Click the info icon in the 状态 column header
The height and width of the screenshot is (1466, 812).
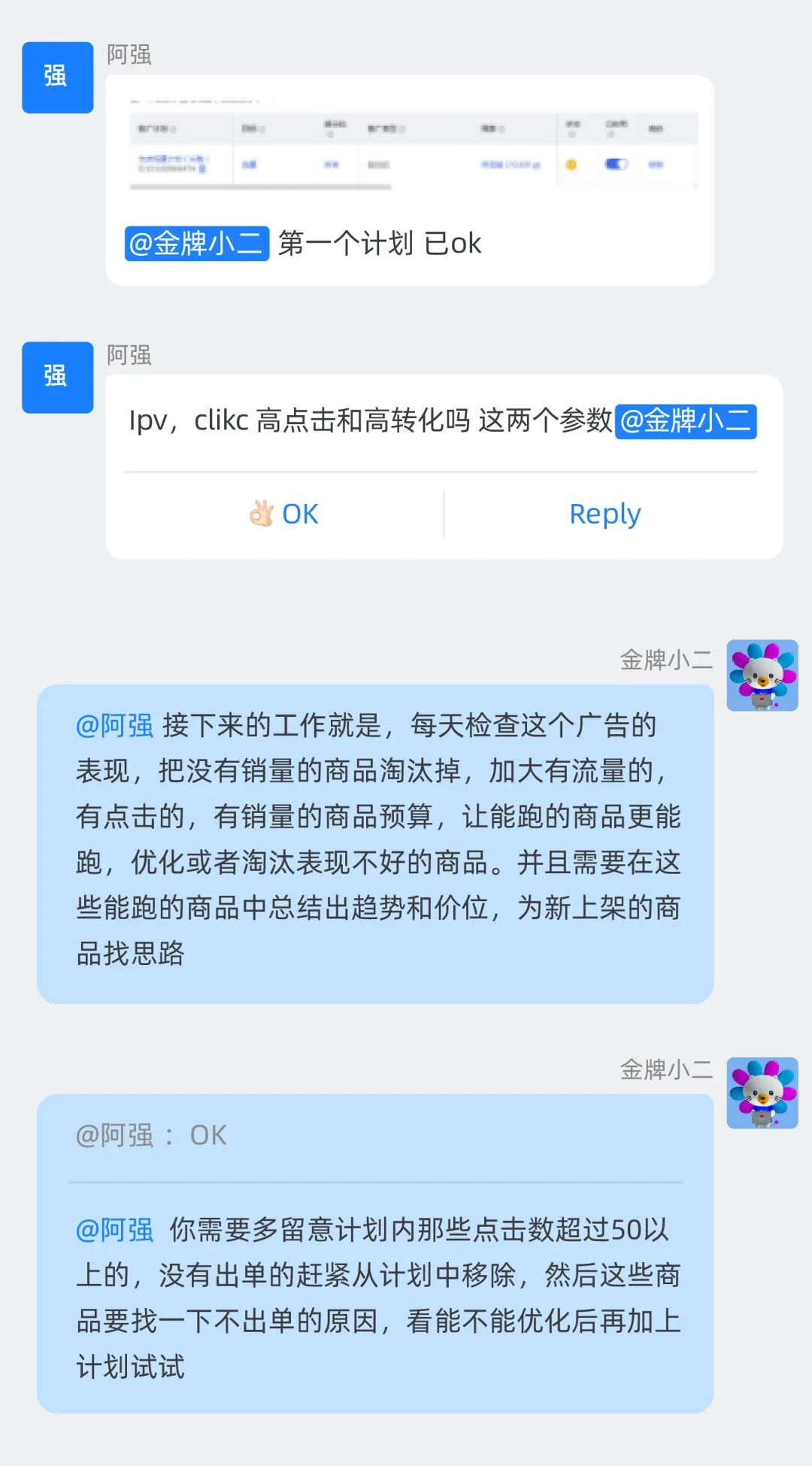569,134
